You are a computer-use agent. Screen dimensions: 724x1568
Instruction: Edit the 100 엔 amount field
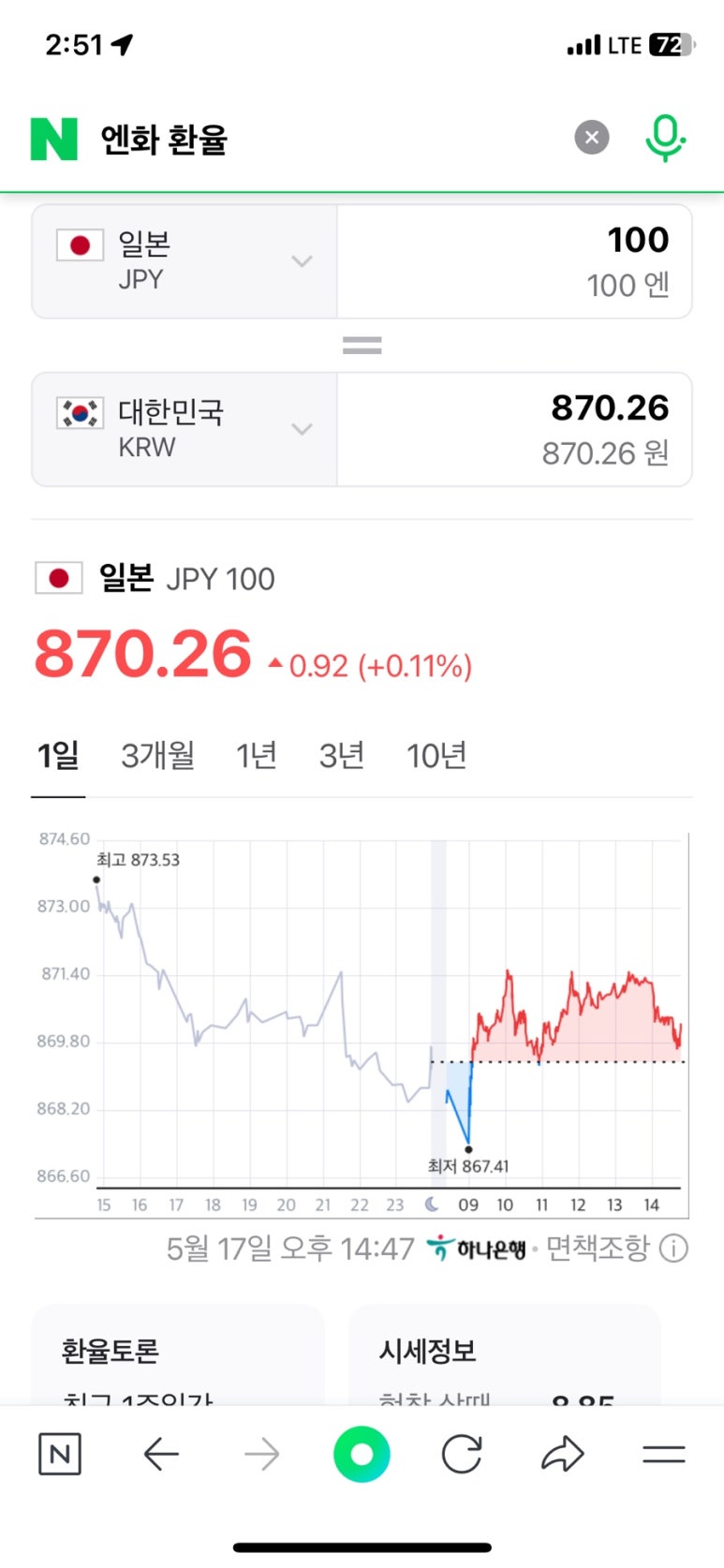(x=514, y=261)
